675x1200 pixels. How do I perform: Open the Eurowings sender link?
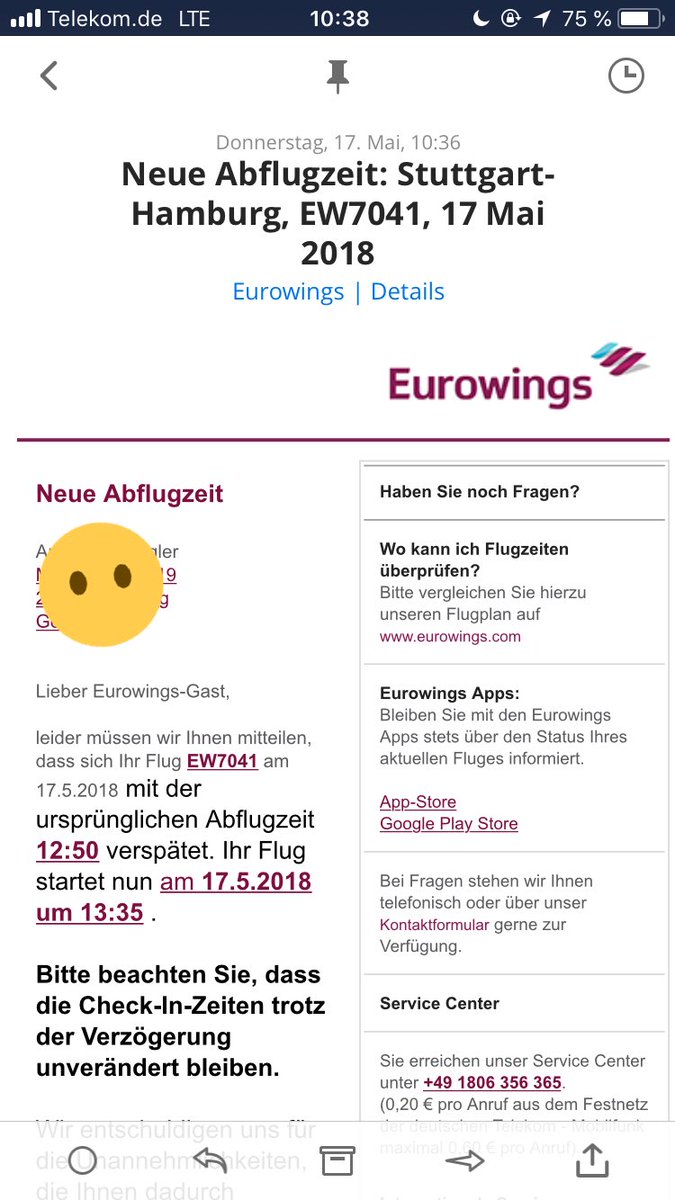[288, 292]
